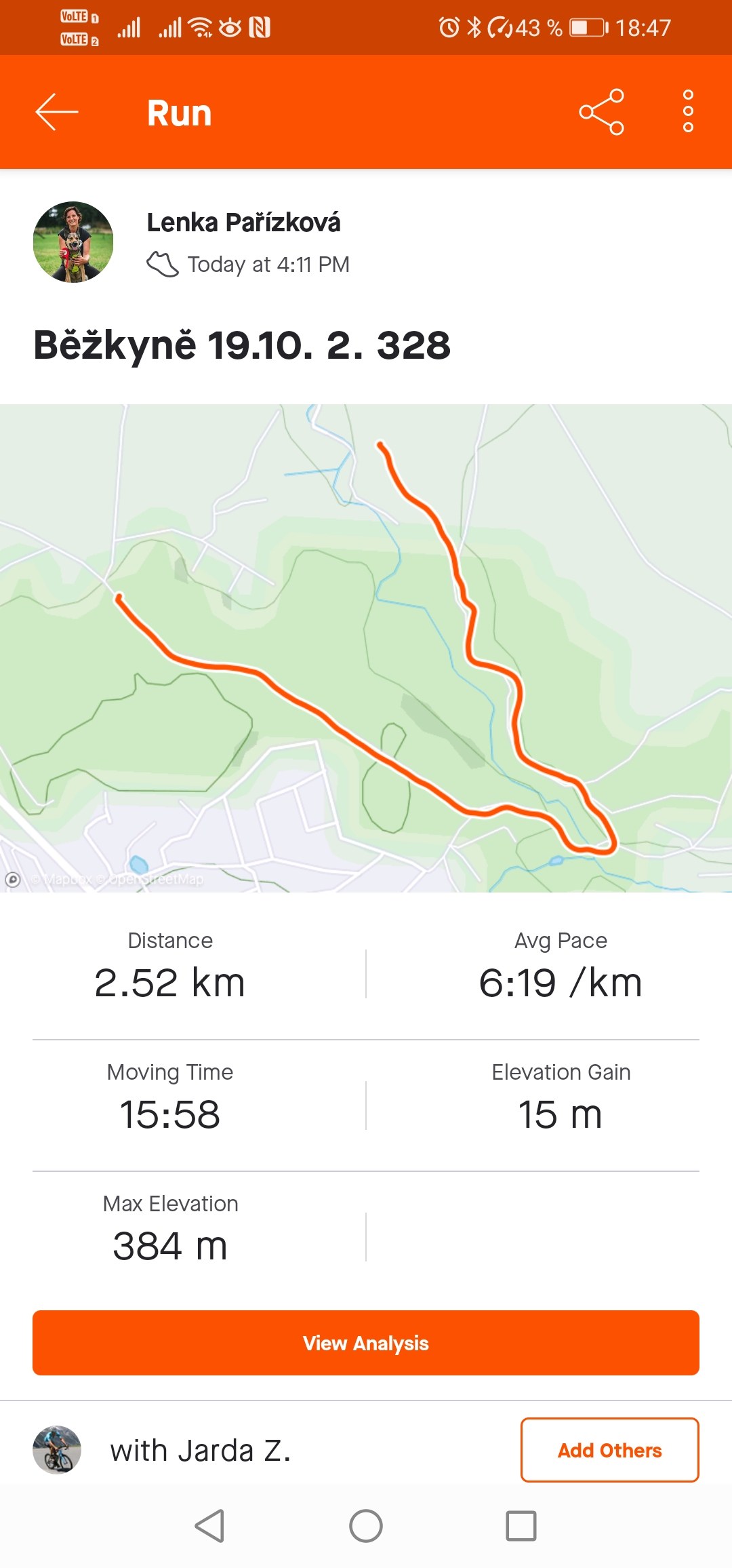The height and width of the screenshot is (1568, 732).
Task: Go back using the top-left arrow
Action: tap(57, 112)
